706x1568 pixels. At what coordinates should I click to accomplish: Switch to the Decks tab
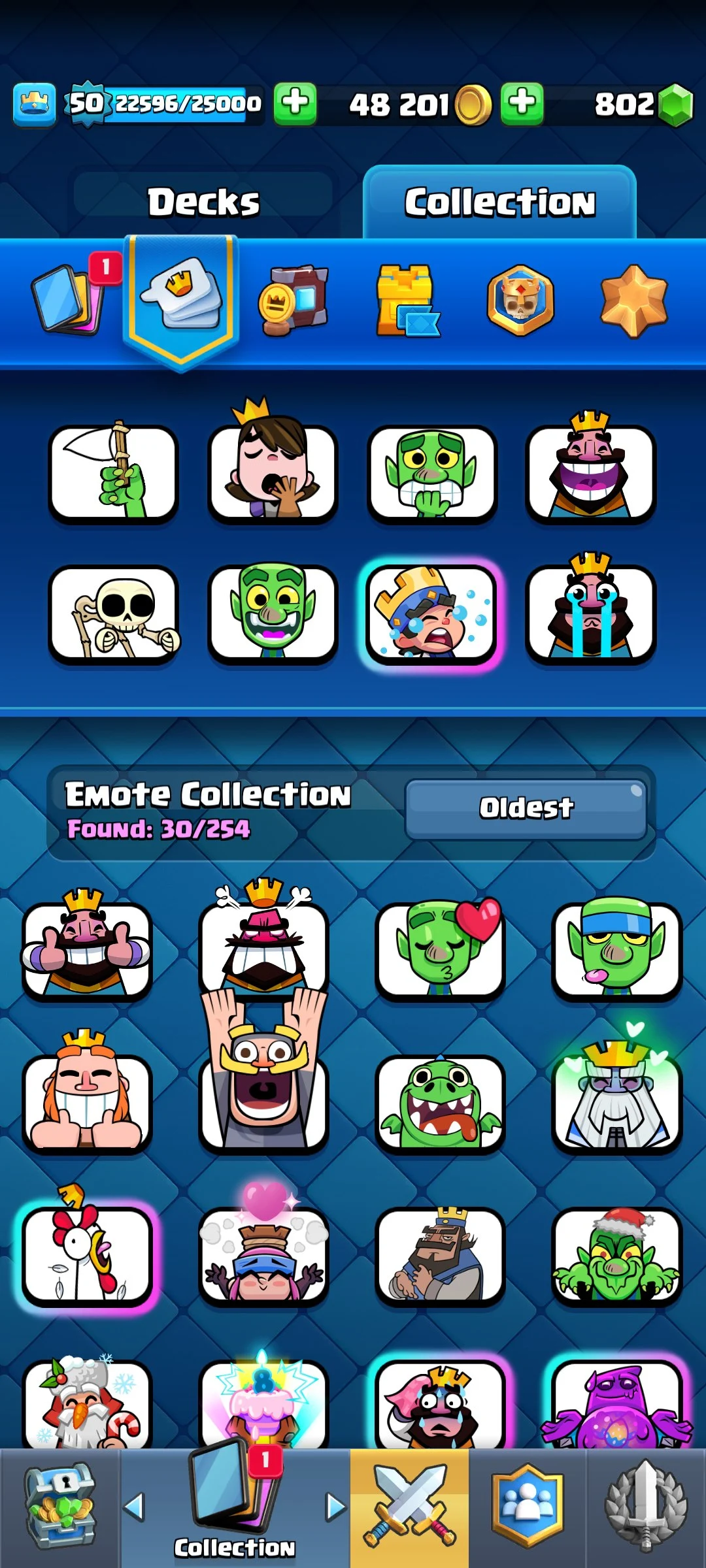coord(203,202)
